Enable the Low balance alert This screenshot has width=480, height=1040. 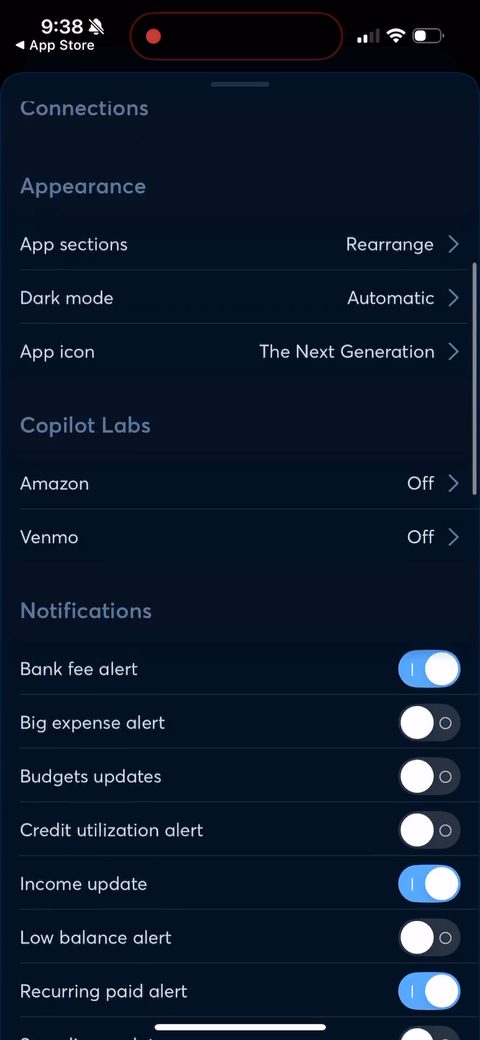429,937
